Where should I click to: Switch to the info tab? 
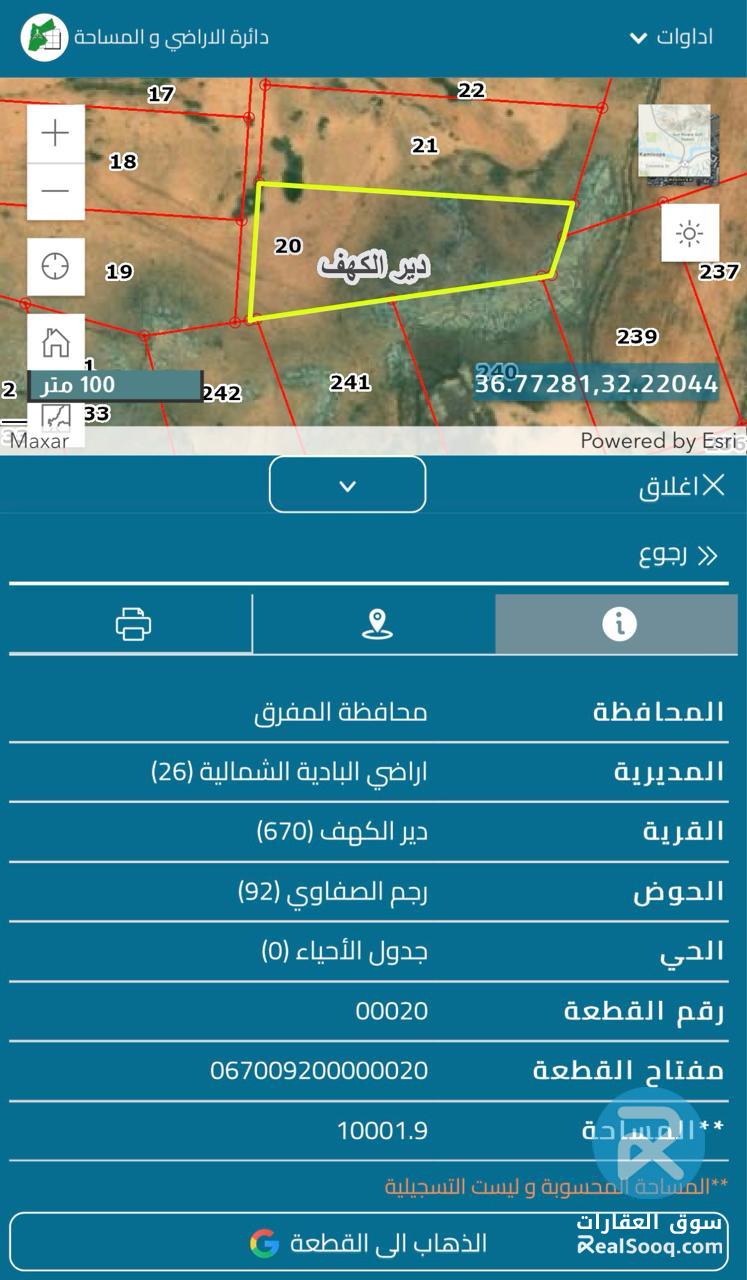(619, 625)
